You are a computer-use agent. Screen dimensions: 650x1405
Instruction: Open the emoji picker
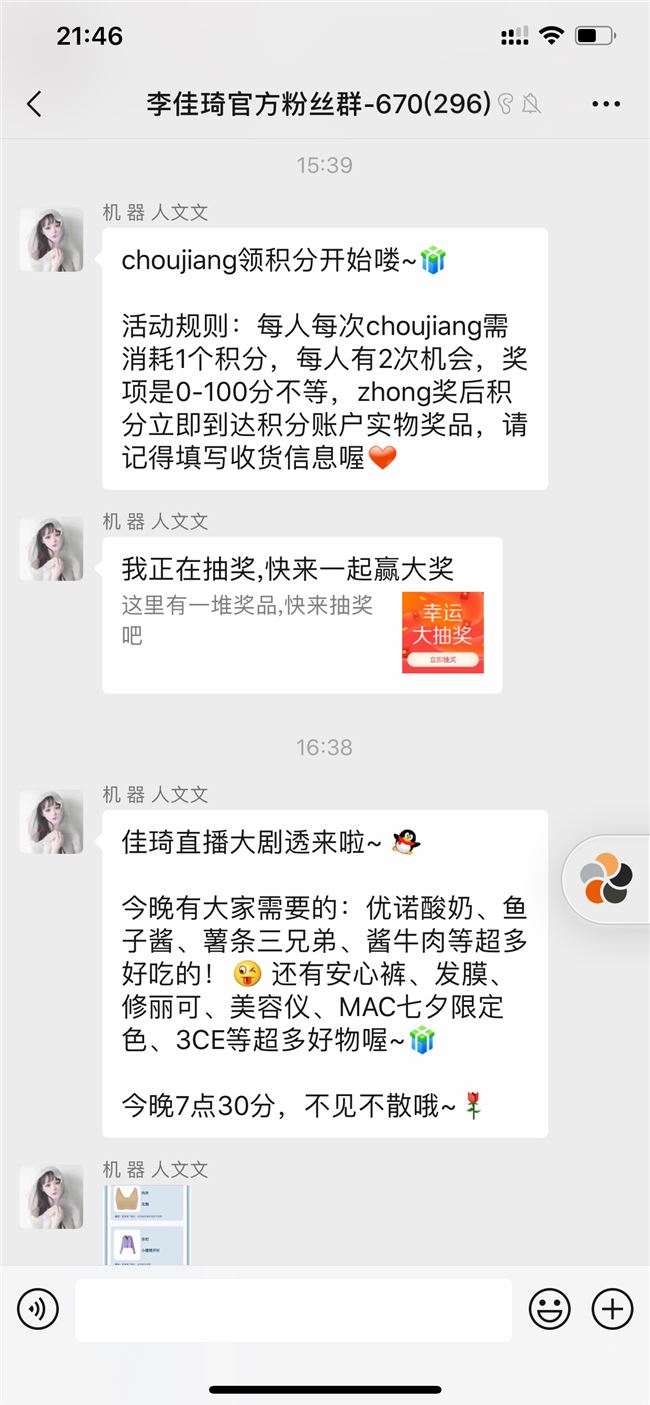coord(550,1308)
